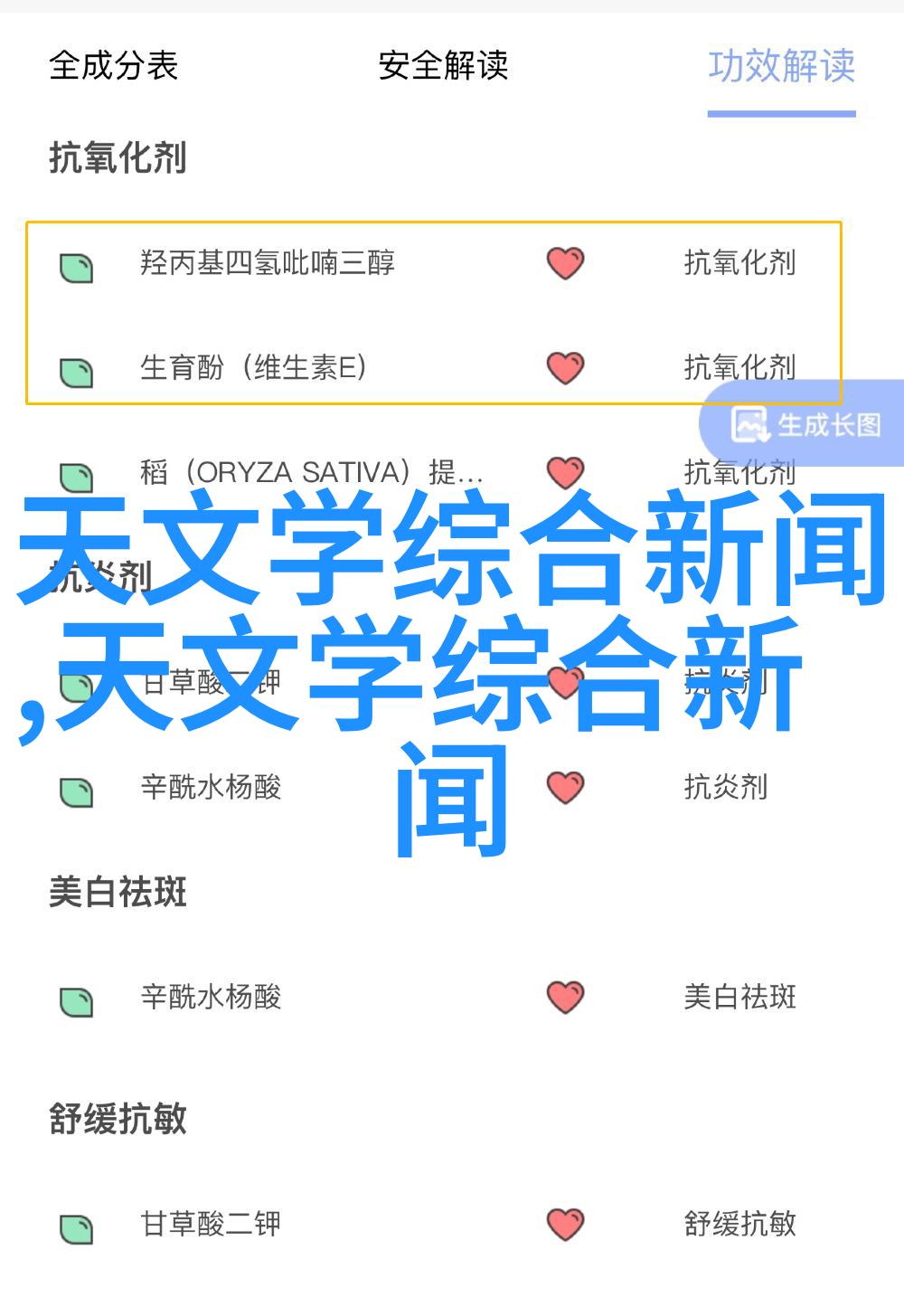Open ingredient 生育酚（维生素E）
This screenshot has width=904, height=1316.
[x=253, y=368]
